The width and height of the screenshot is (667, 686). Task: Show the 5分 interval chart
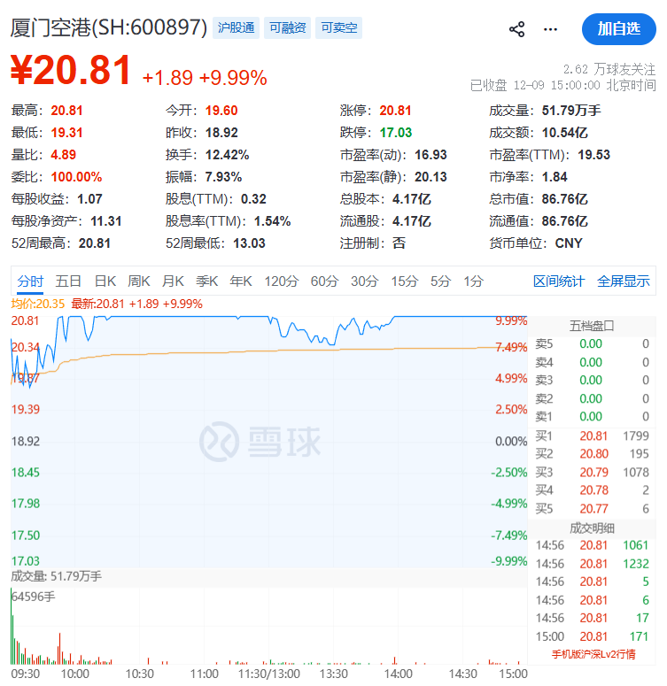440,281
